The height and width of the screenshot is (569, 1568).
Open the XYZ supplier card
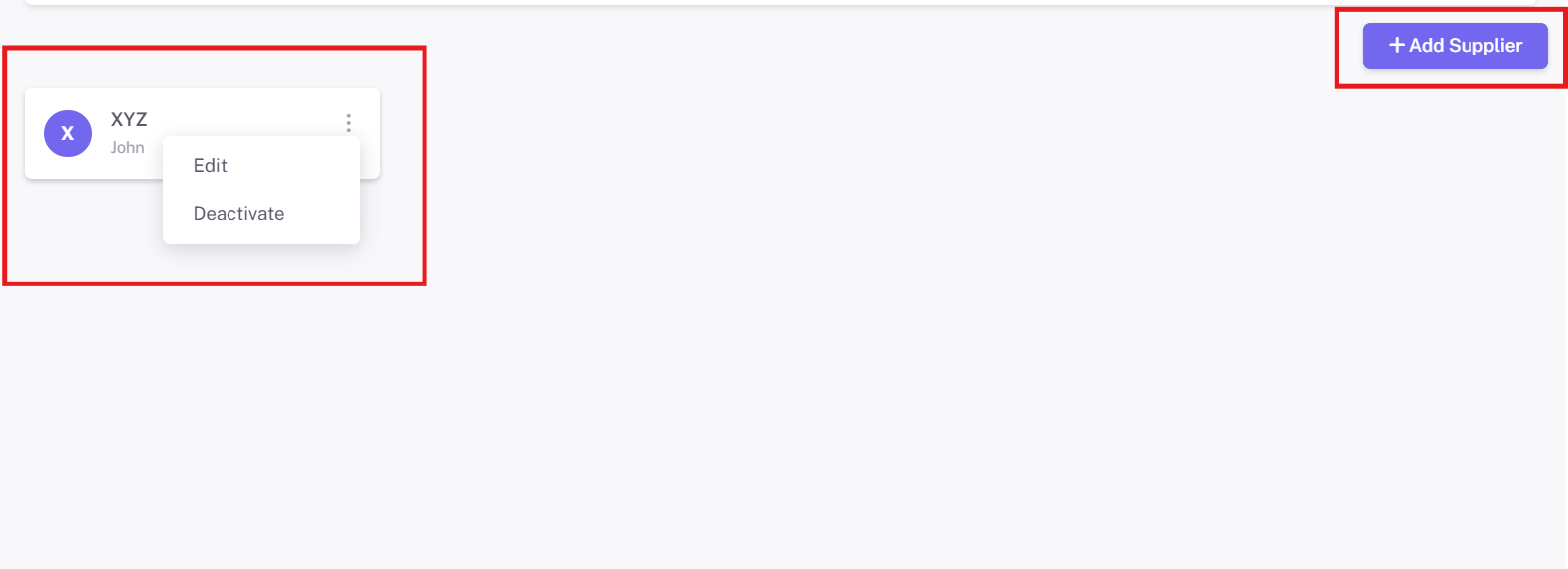pos(129,120)
